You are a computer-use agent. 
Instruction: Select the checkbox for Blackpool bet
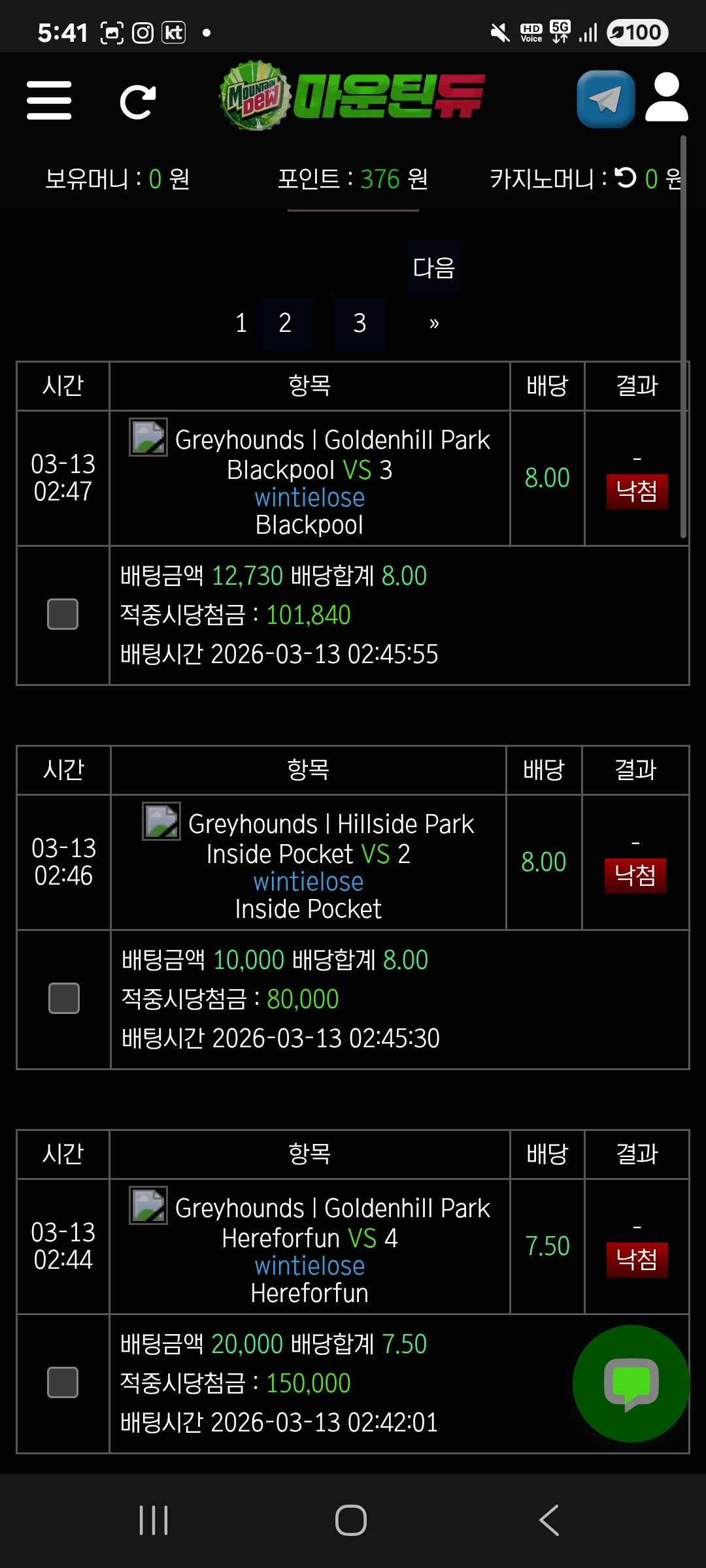(x=63, y=614)
